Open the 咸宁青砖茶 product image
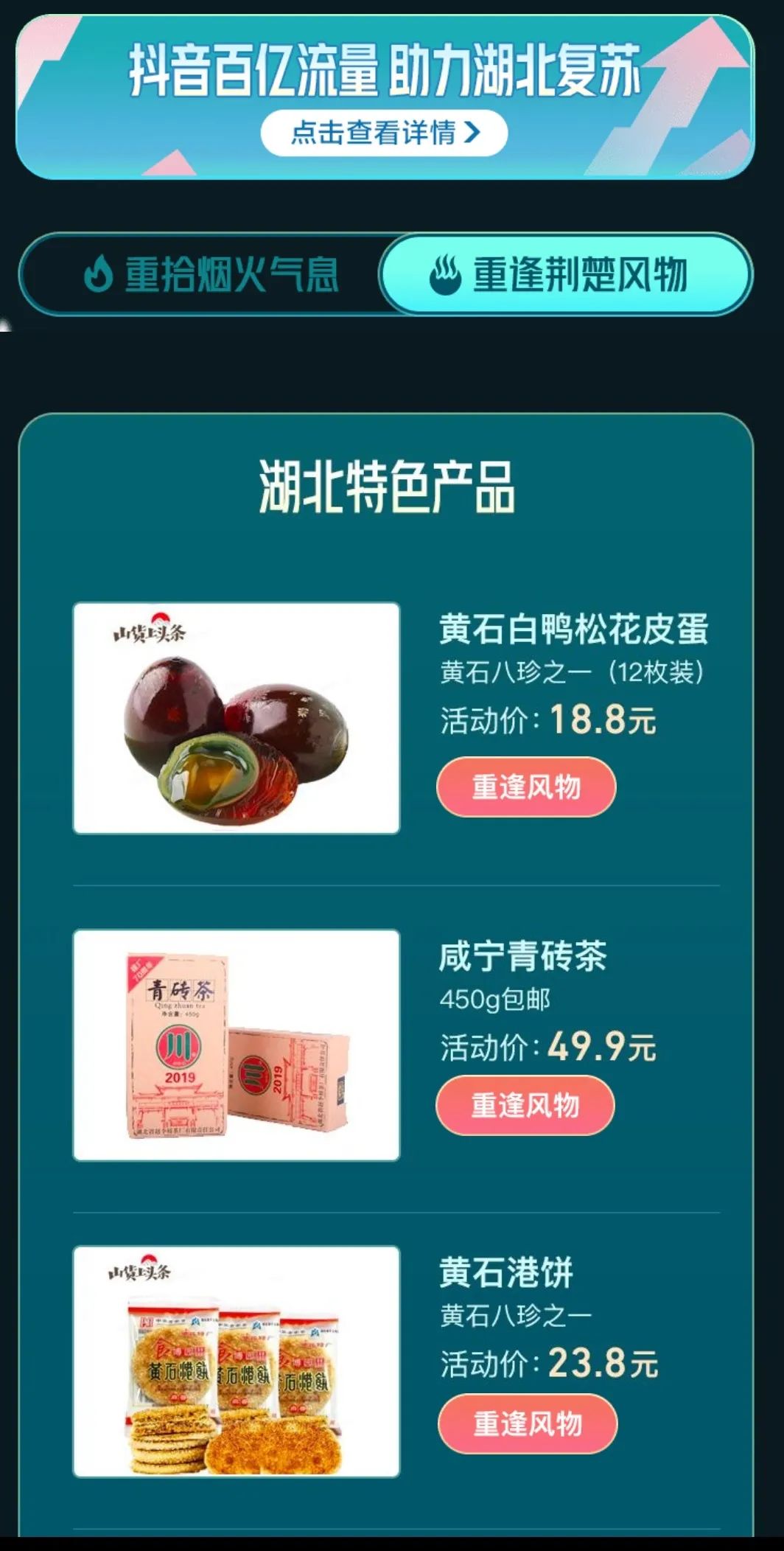This screenshot has width=784, height=1551. pos(237,1045)
